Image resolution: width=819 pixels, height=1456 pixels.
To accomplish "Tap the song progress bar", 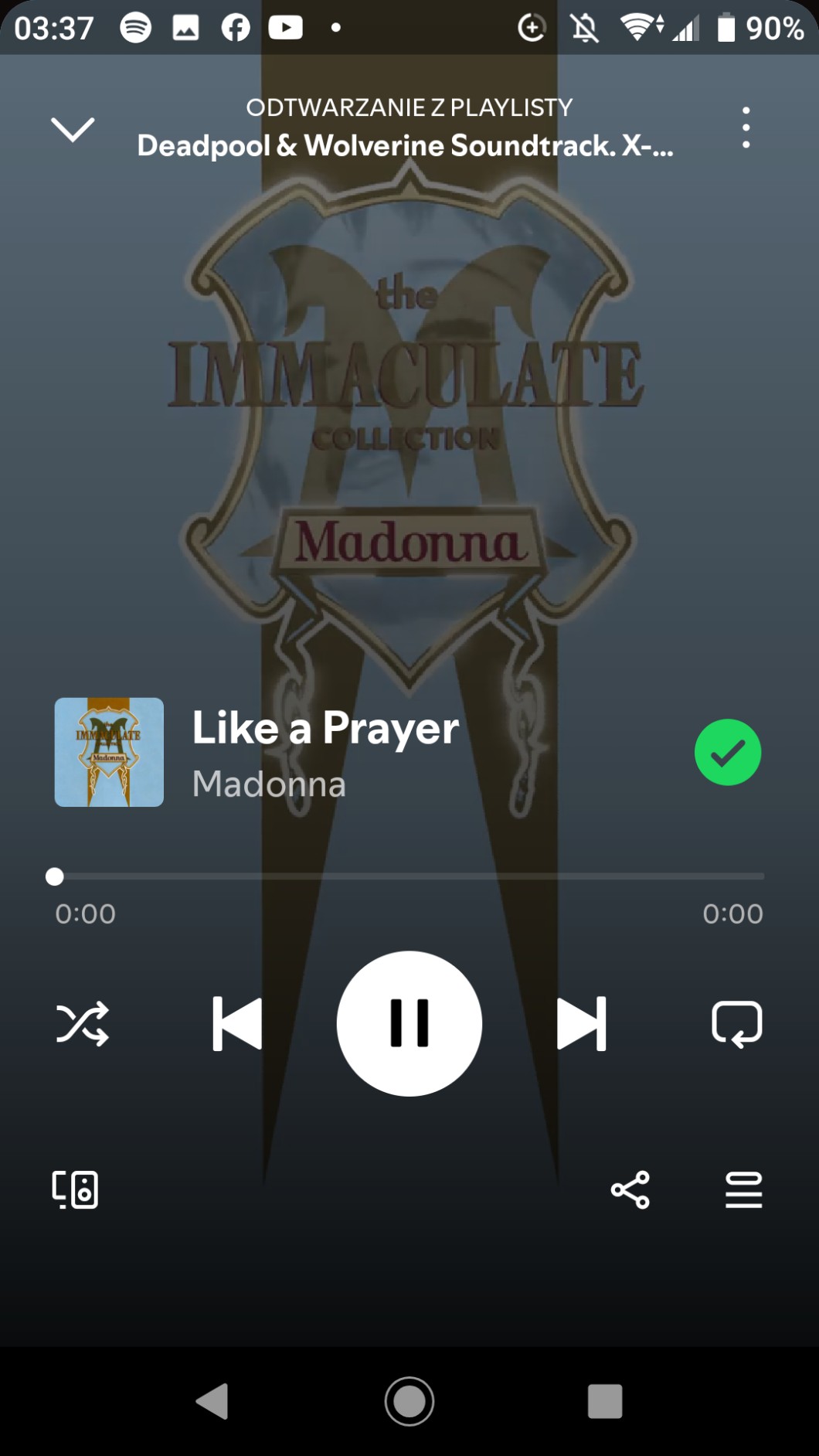I will [409, 876].
